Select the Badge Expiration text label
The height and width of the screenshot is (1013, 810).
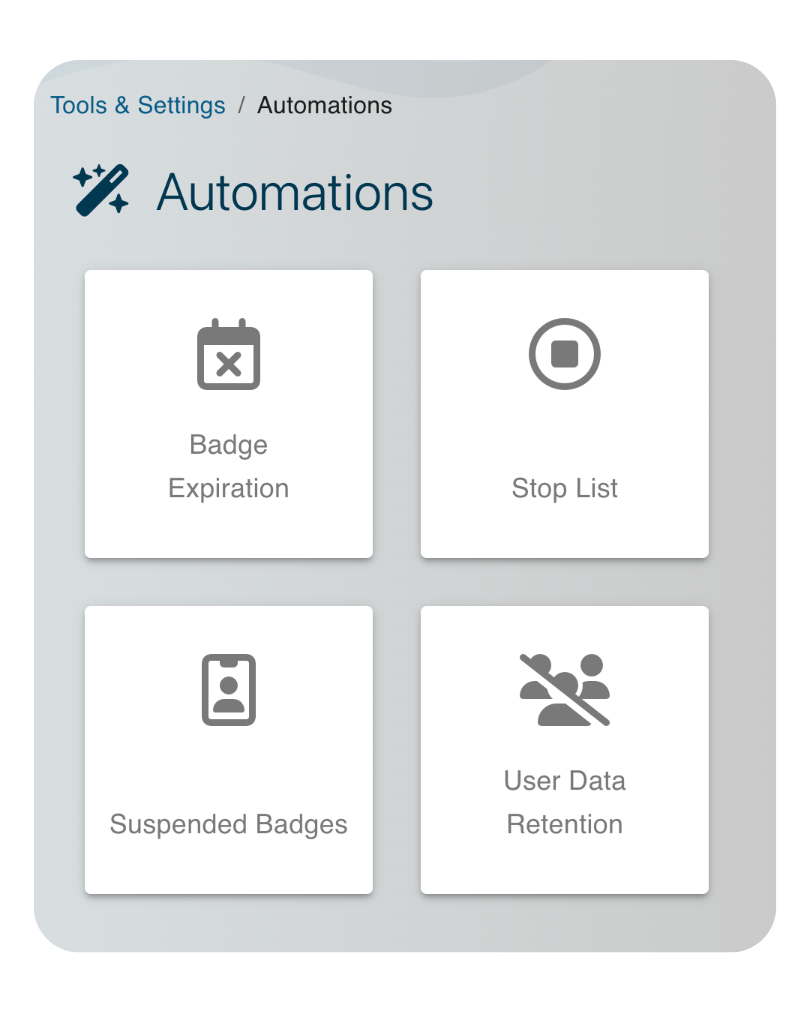tap(229, 466)
